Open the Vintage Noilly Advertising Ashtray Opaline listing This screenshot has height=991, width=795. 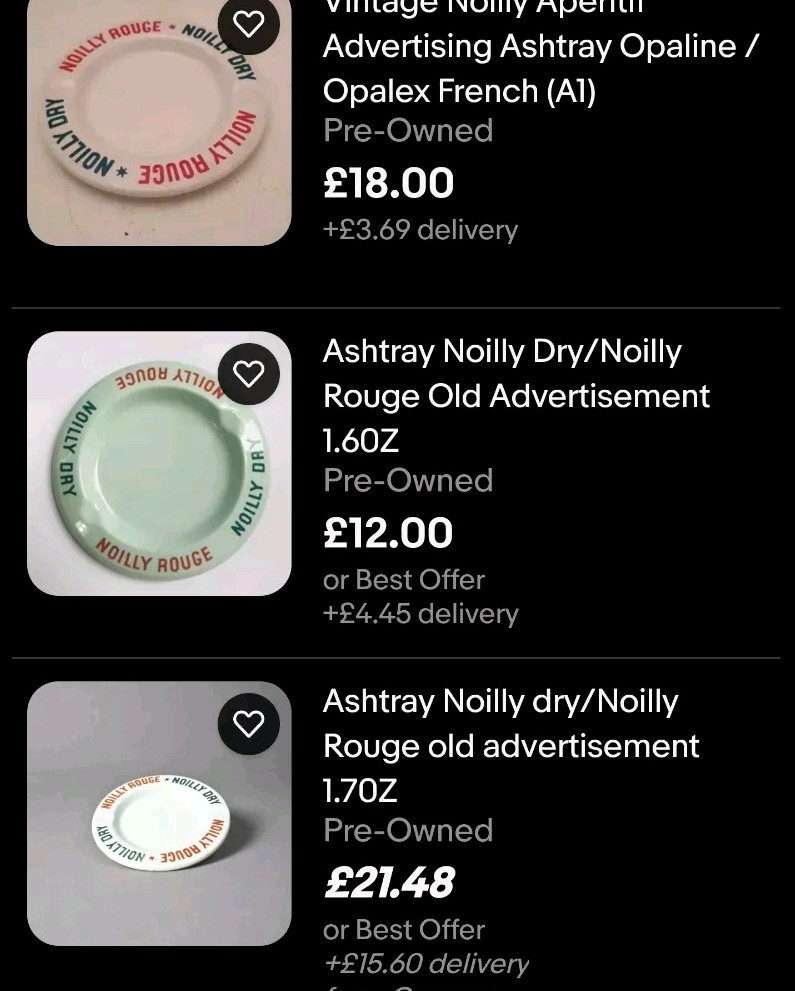pos(540,47)
